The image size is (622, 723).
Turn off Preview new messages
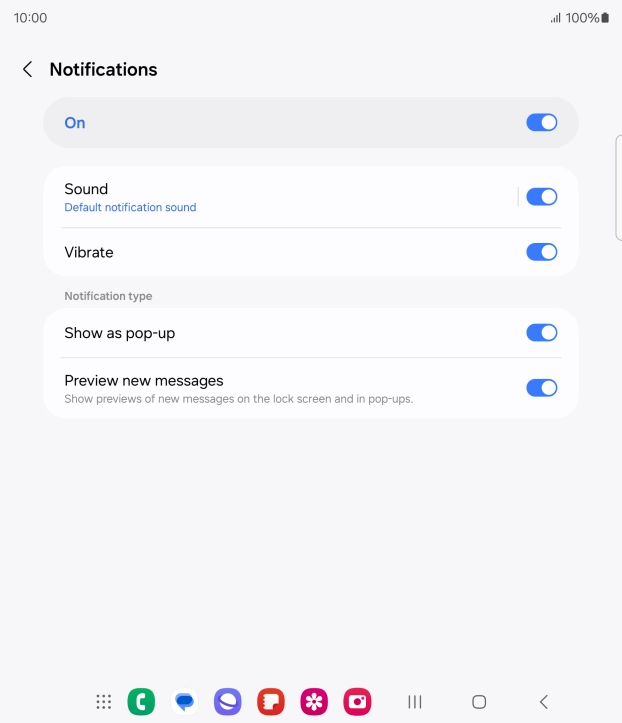(x=541, y=388)
